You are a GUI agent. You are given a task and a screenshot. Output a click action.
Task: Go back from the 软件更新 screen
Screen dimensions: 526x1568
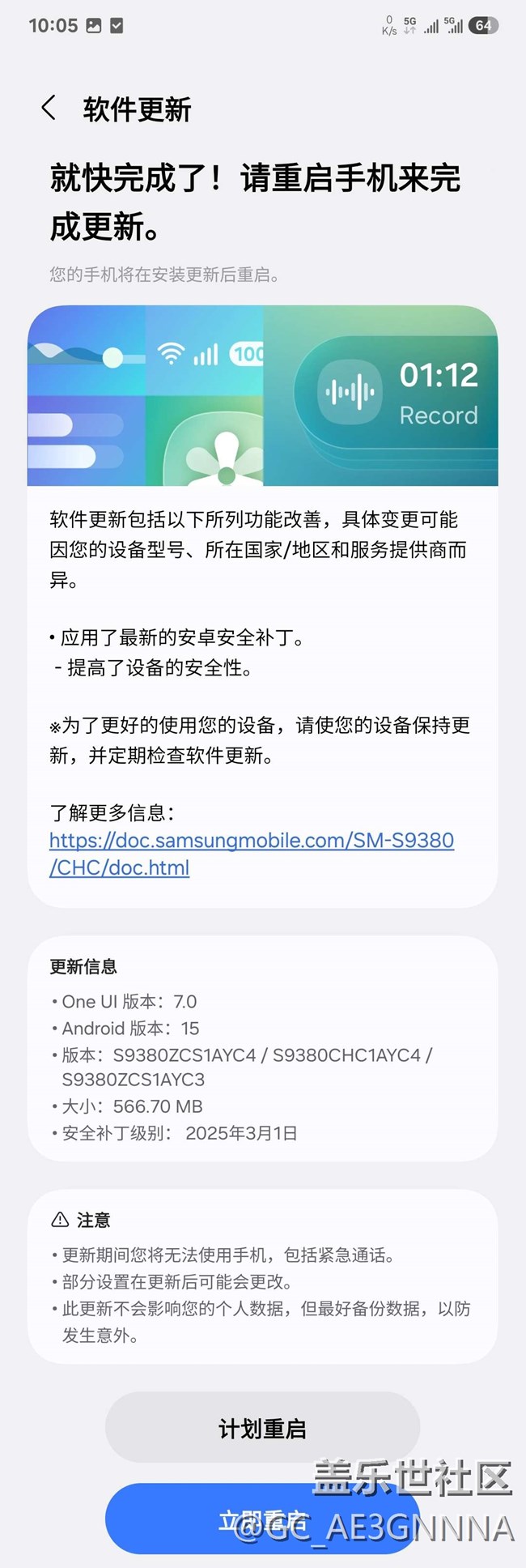pos(49,109)
